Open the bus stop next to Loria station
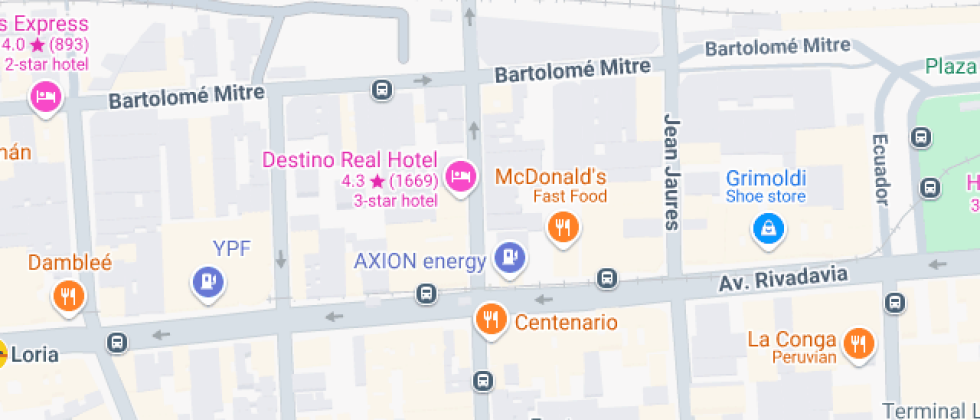 [117, 342]
